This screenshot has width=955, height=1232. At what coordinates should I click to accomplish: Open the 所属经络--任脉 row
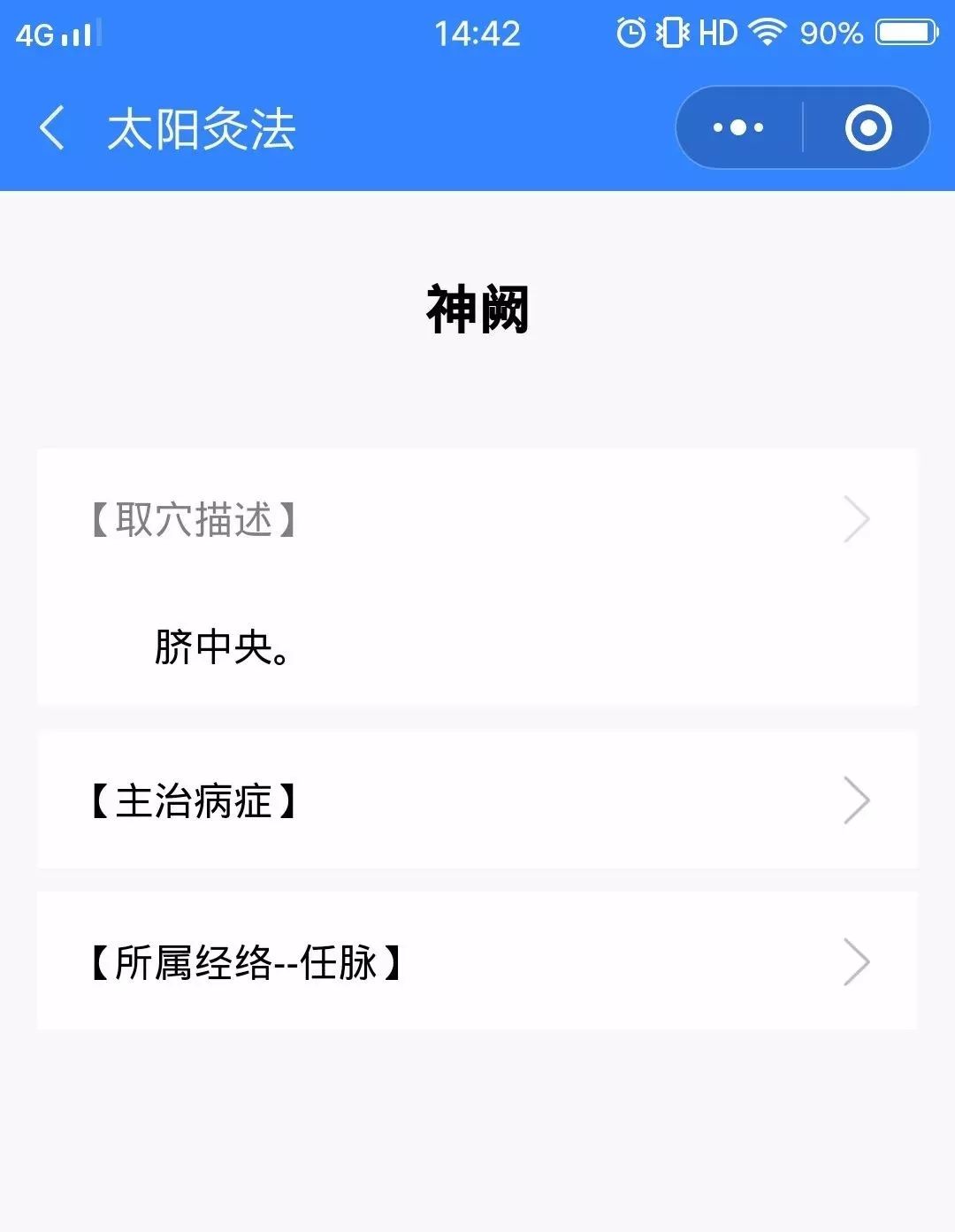477,961
